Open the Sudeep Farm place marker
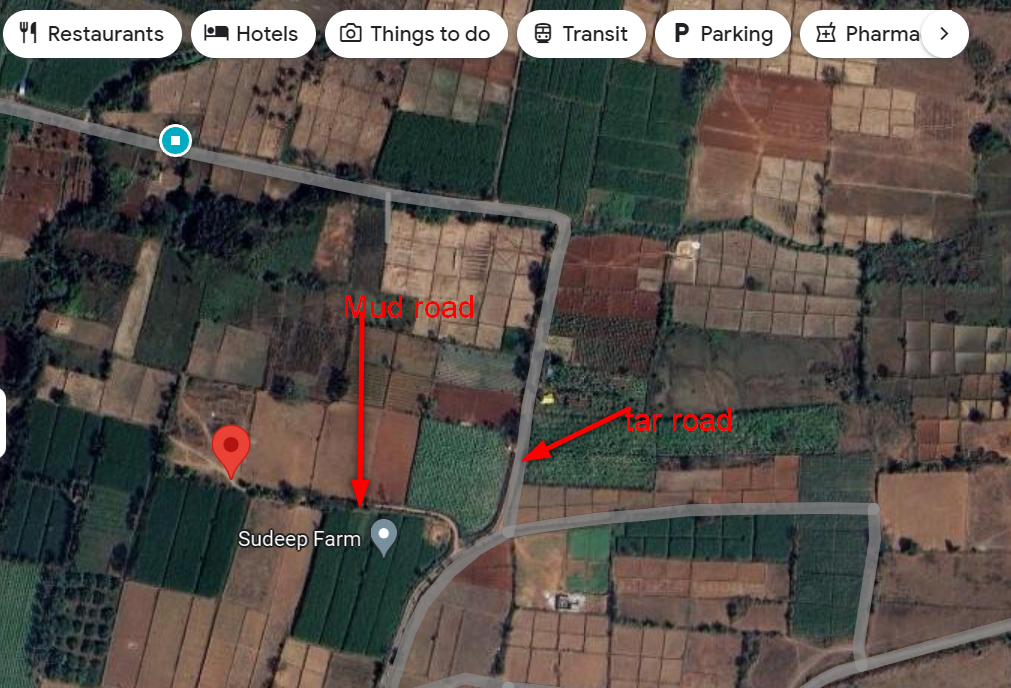Image resolution: width=1011 pixels, height=688 pixels. coord(384,536)
